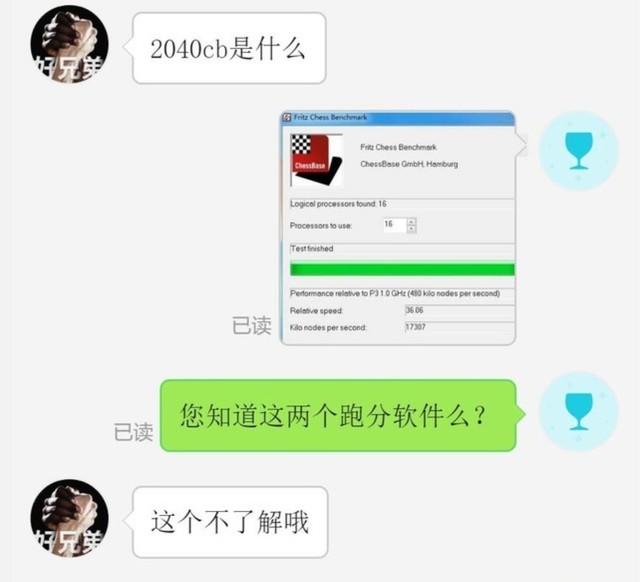Screen dimensions: 640x582
Task: Tap goblet avatar beside the green message
Action: 578,411
